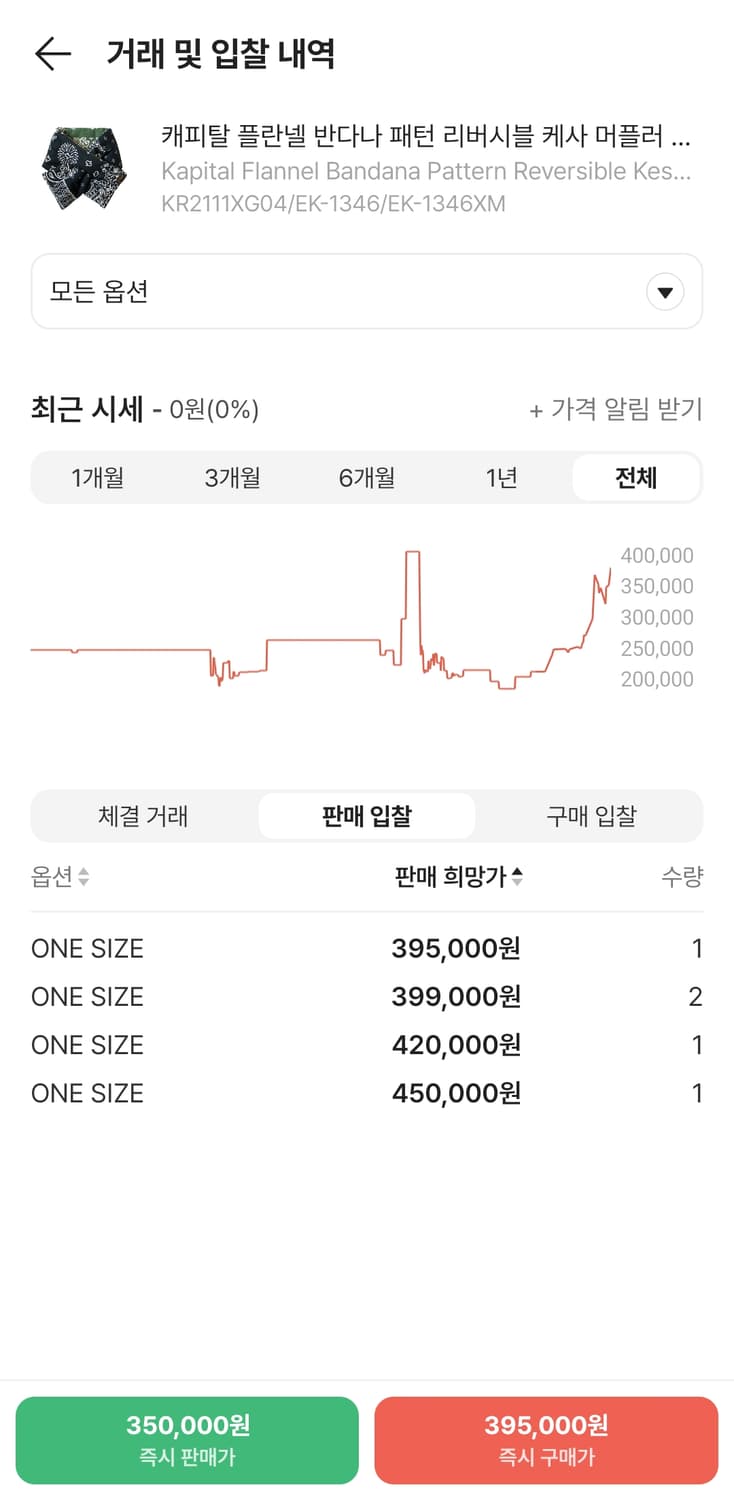Keep the 전체 period tab selected
This screenshot has width=734, height=1500.
point(635,477)
